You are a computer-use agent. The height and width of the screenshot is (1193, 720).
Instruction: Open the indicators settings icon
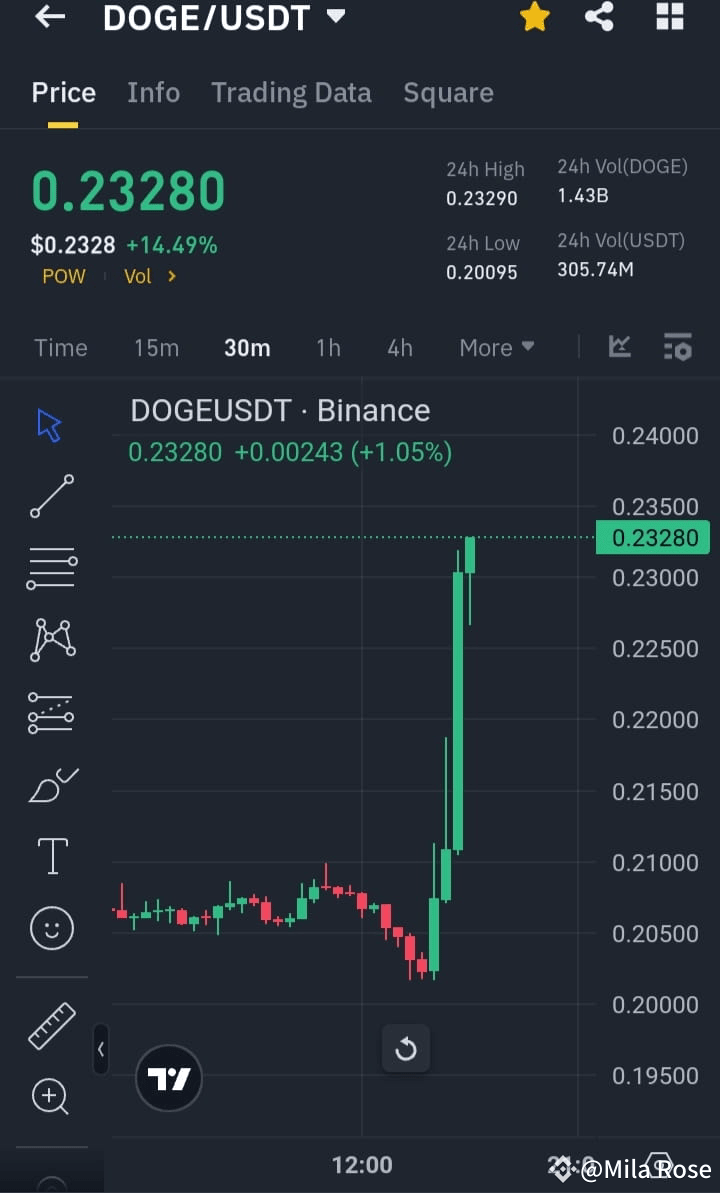click(x=678, y=347)
